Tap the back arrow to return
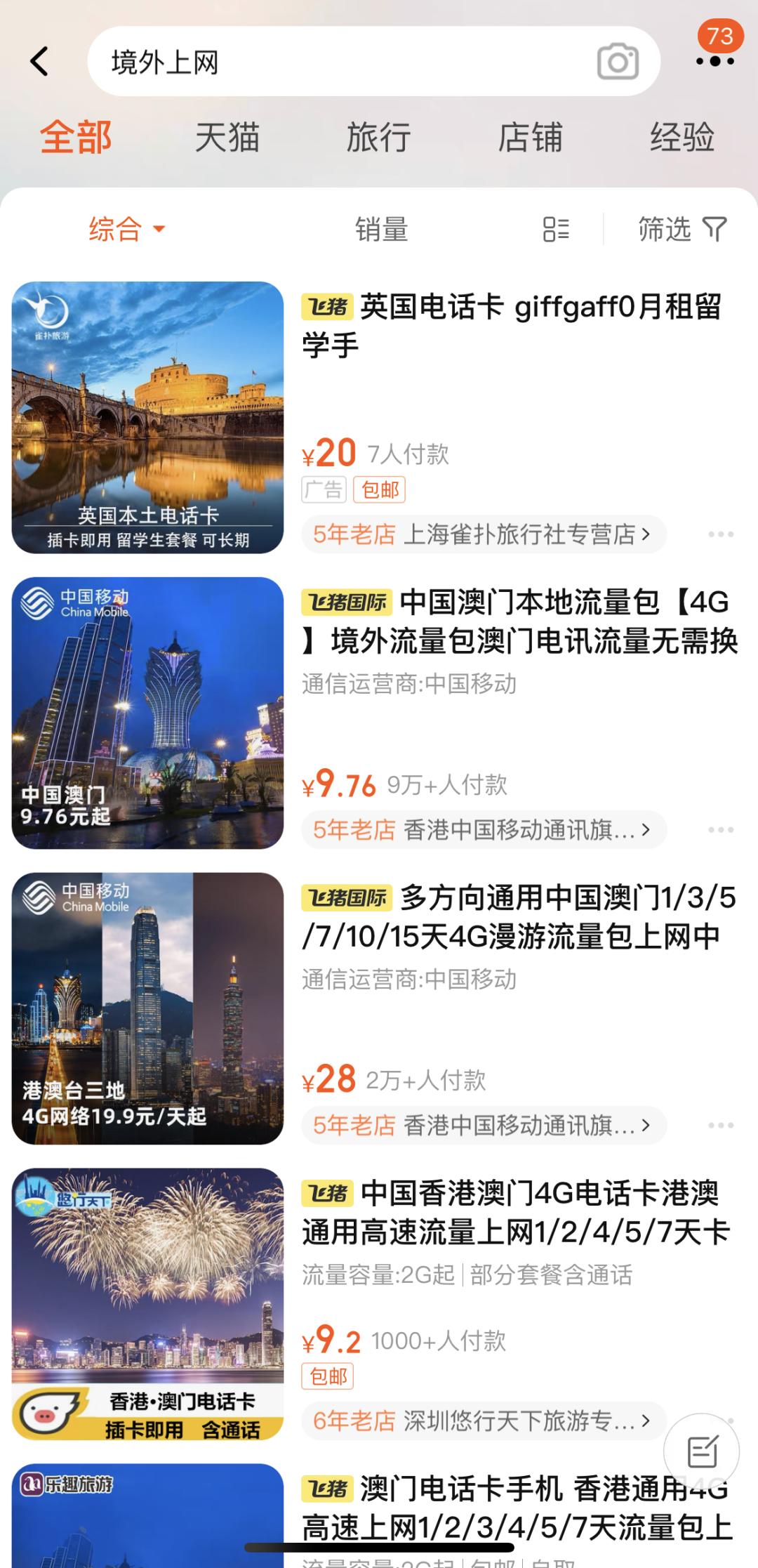The height and width of the screenshot is (1568, 758). click(x=39, y=62)
